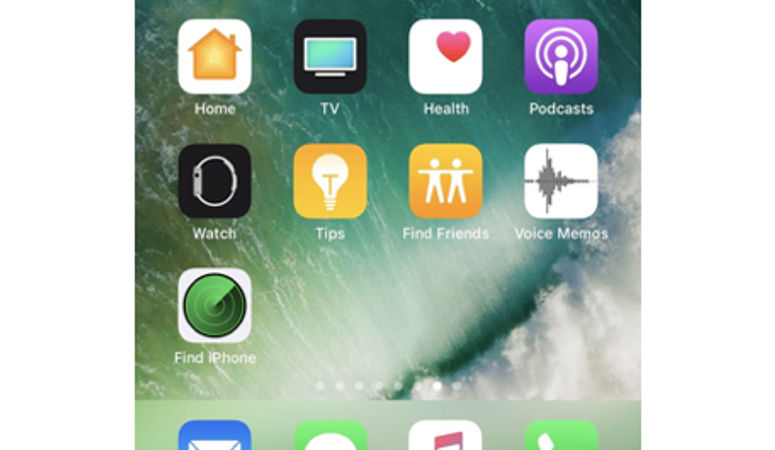Screen dimensions: 775x450
Task: Launch the Podcasts app
Action: 561,57
